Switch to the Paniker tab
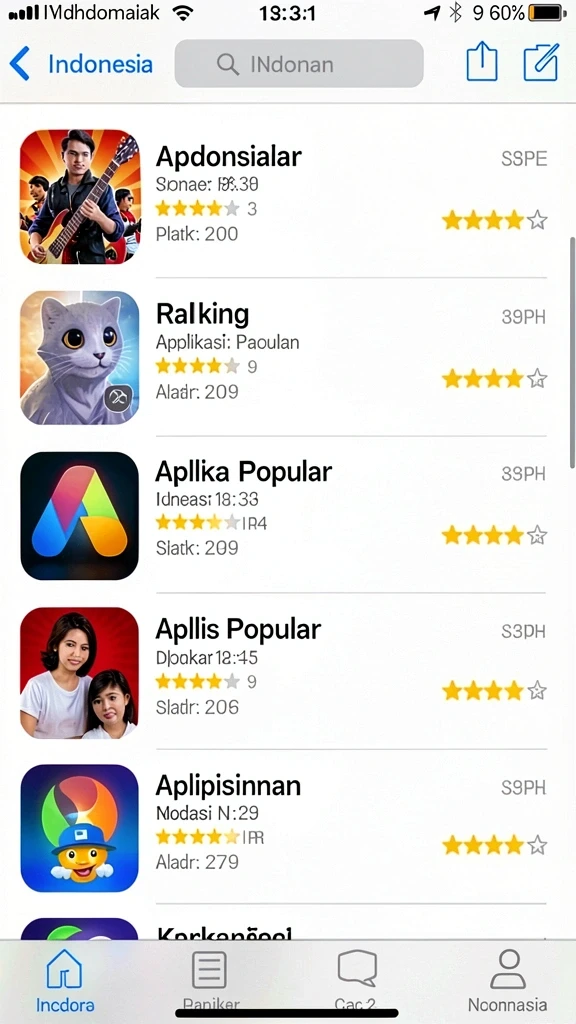This screenshot has width=576, height=1024. tap(210, 980)
